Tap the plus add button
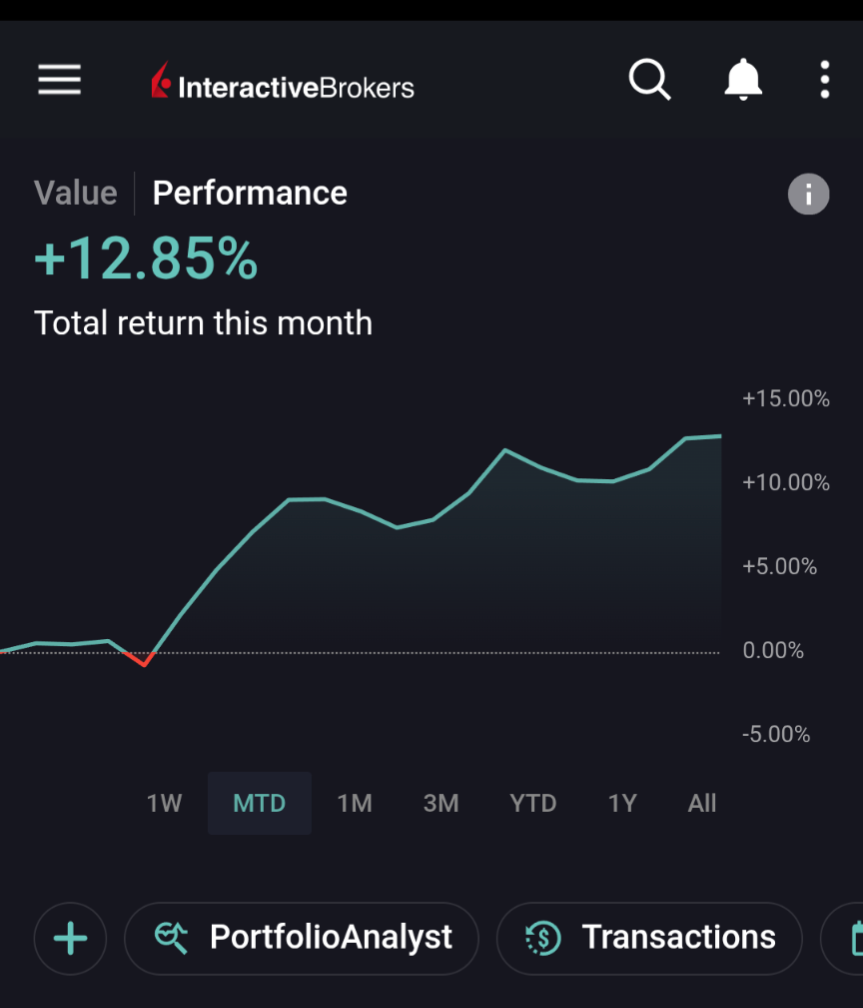The image size is (863, 1008). [x=70, y=938]
